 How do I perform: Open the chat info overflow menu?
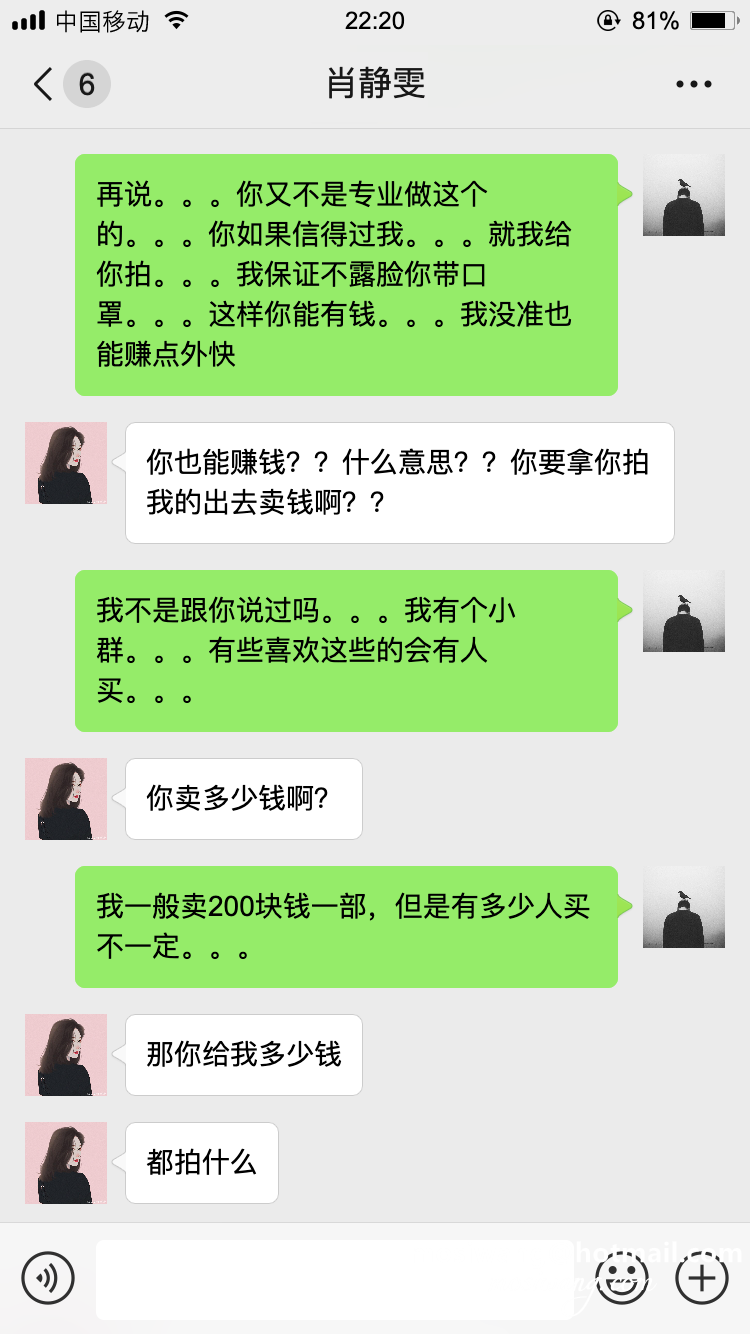coord(693,84)
